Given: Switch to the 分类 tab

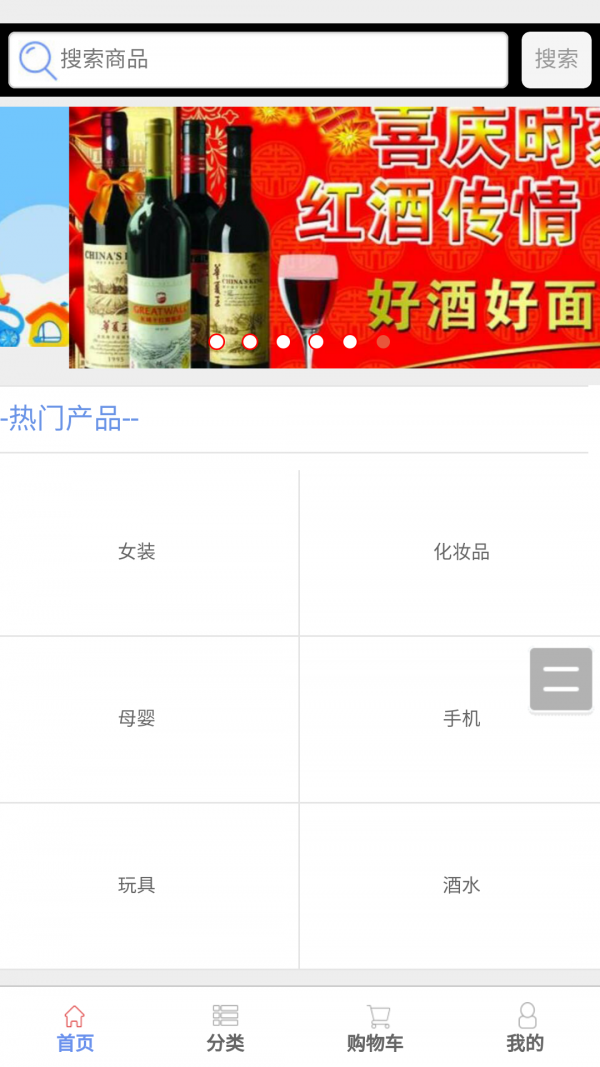Looking at the screenshot, I should pos(225,1029).
